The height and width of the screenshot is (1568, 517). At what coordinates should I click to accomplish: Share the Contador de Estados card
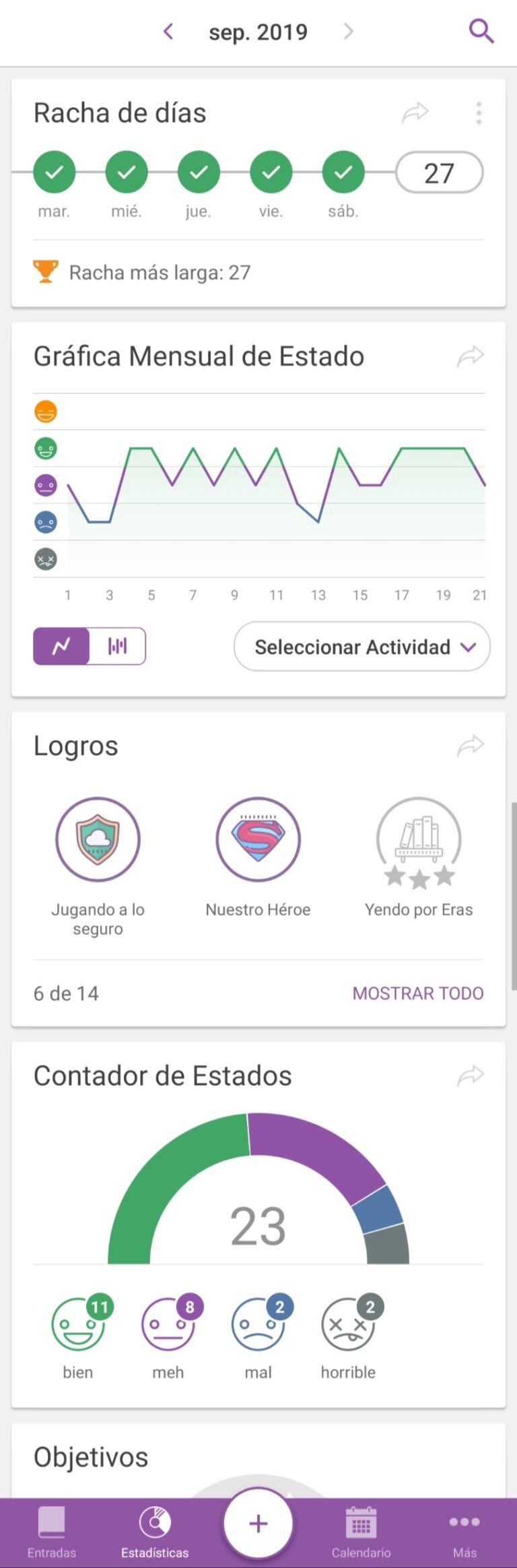pos(471,1076)
